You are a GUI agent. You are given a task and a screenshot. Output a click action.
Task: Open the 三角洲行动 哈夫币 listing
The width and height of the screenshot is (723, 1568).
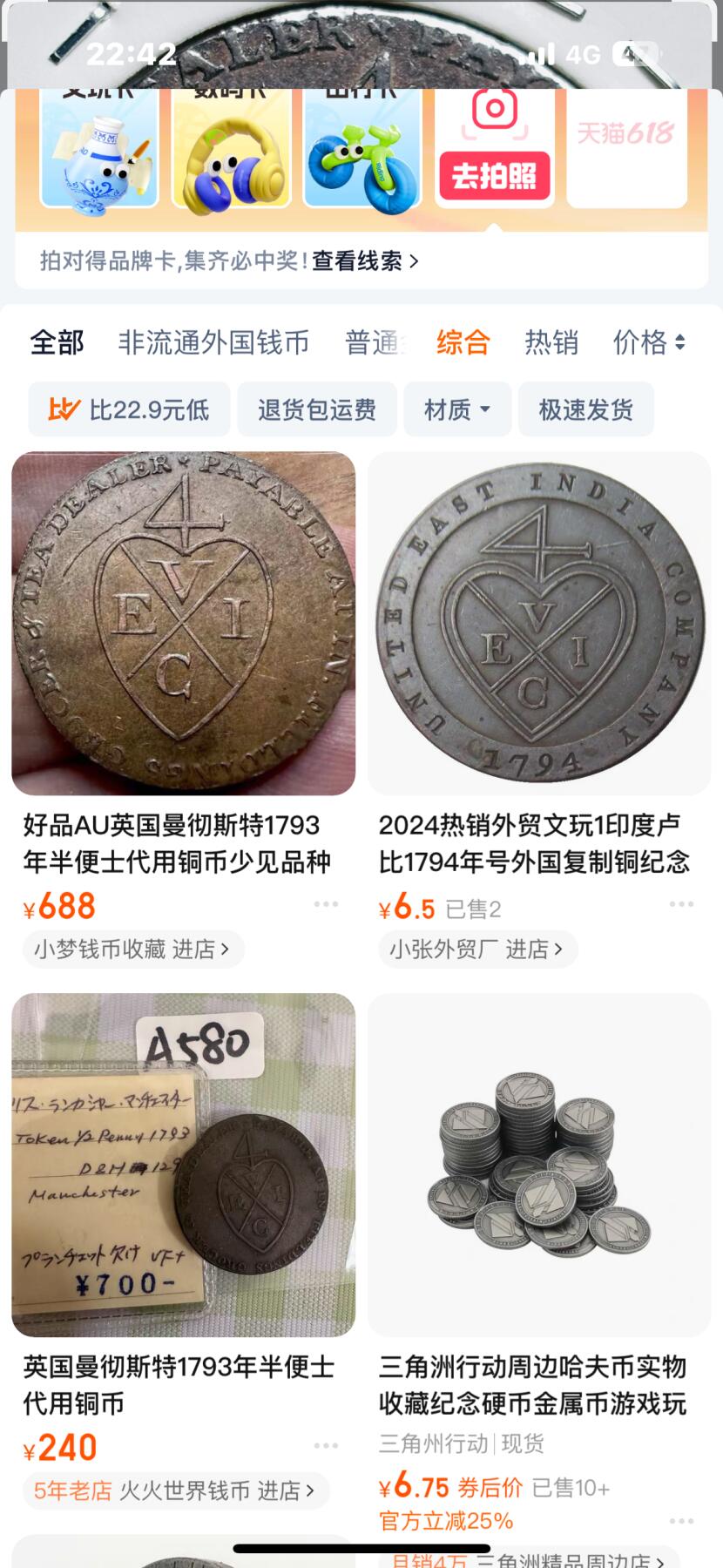pos(538,1165)
